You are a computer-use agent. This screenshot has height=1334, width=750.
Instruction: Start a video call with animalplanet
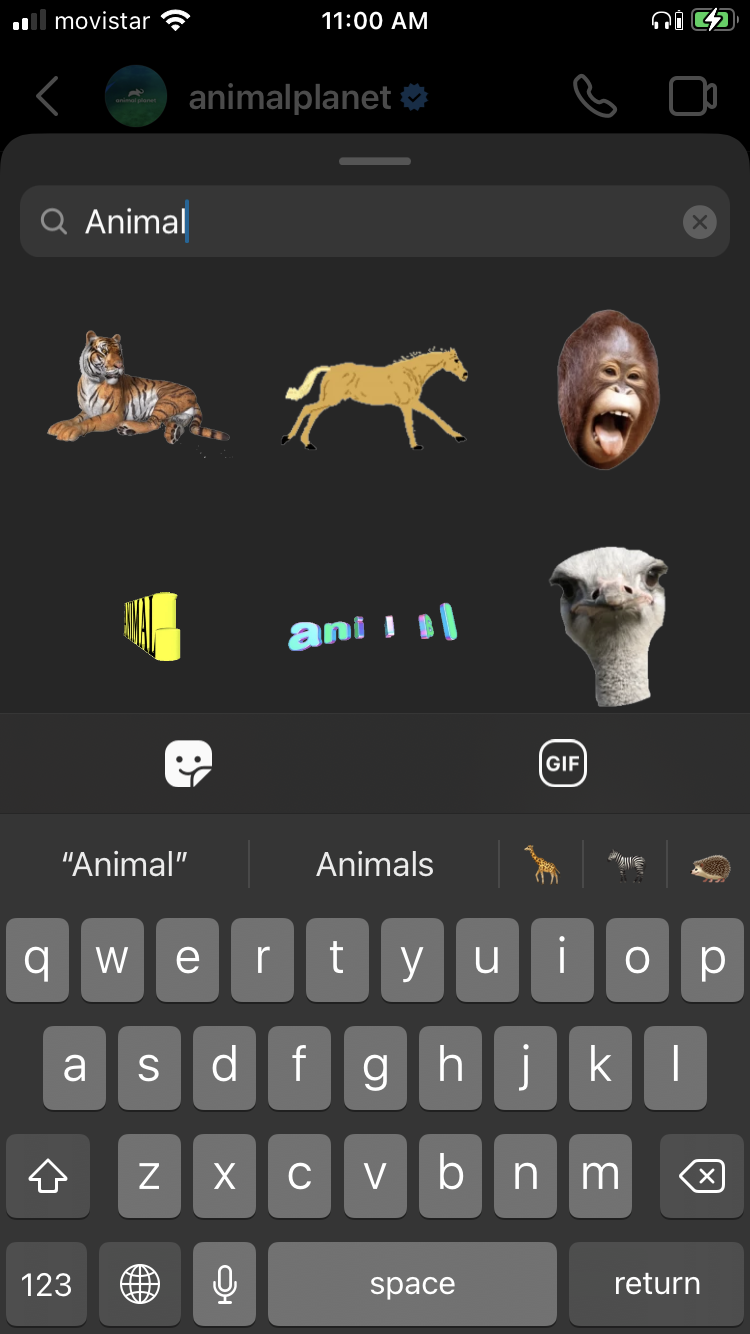click(692, 97)
